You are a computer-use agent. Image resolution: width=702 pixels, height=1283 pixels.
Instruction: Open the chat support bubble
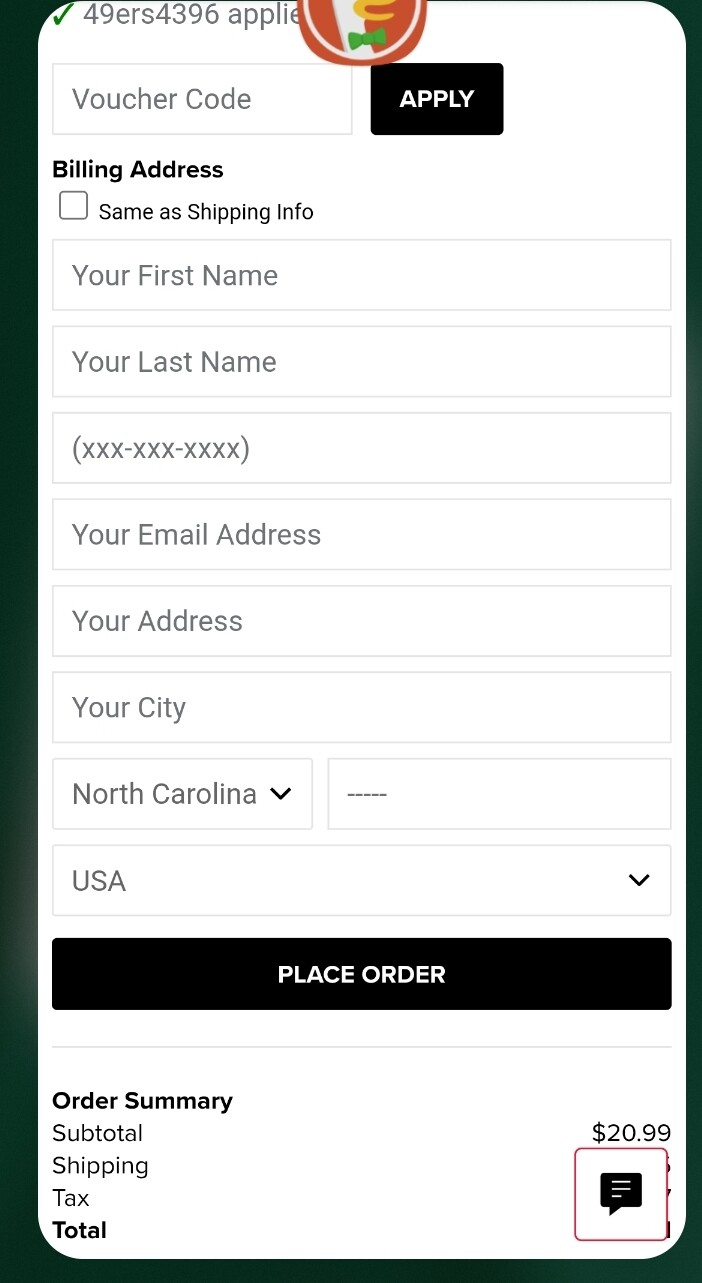pyautogui.click(x=621, y=1194)
